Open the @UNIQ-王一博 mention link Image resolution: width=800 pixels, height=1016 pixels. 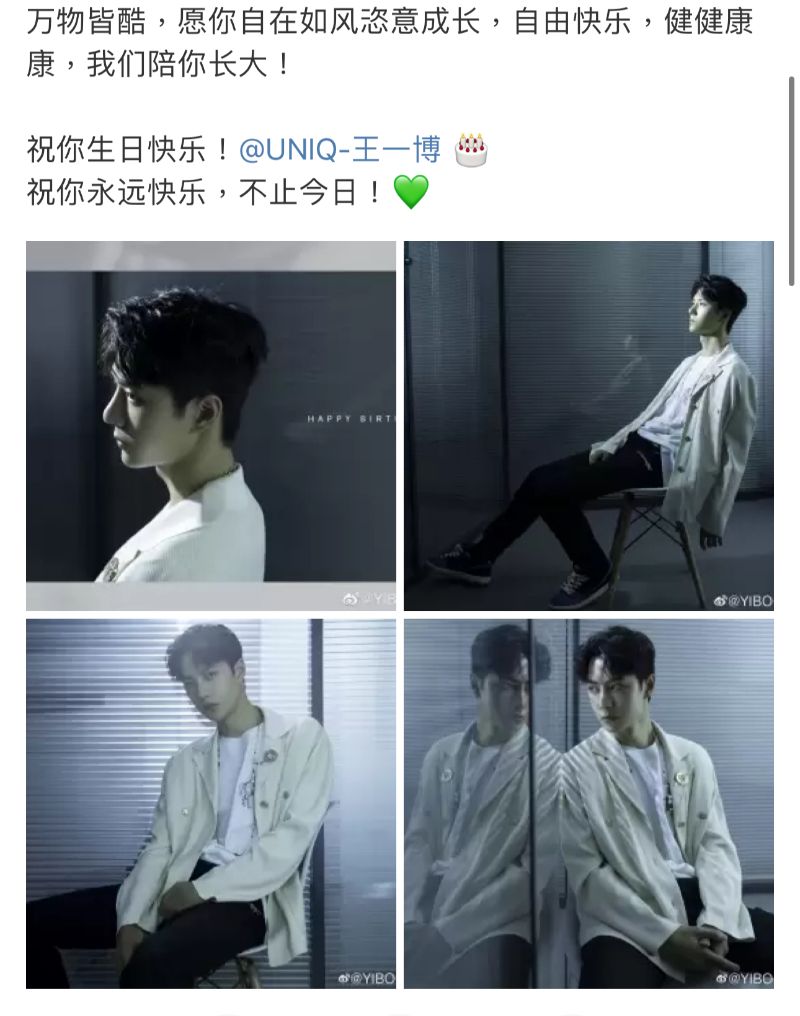[340, 150]
